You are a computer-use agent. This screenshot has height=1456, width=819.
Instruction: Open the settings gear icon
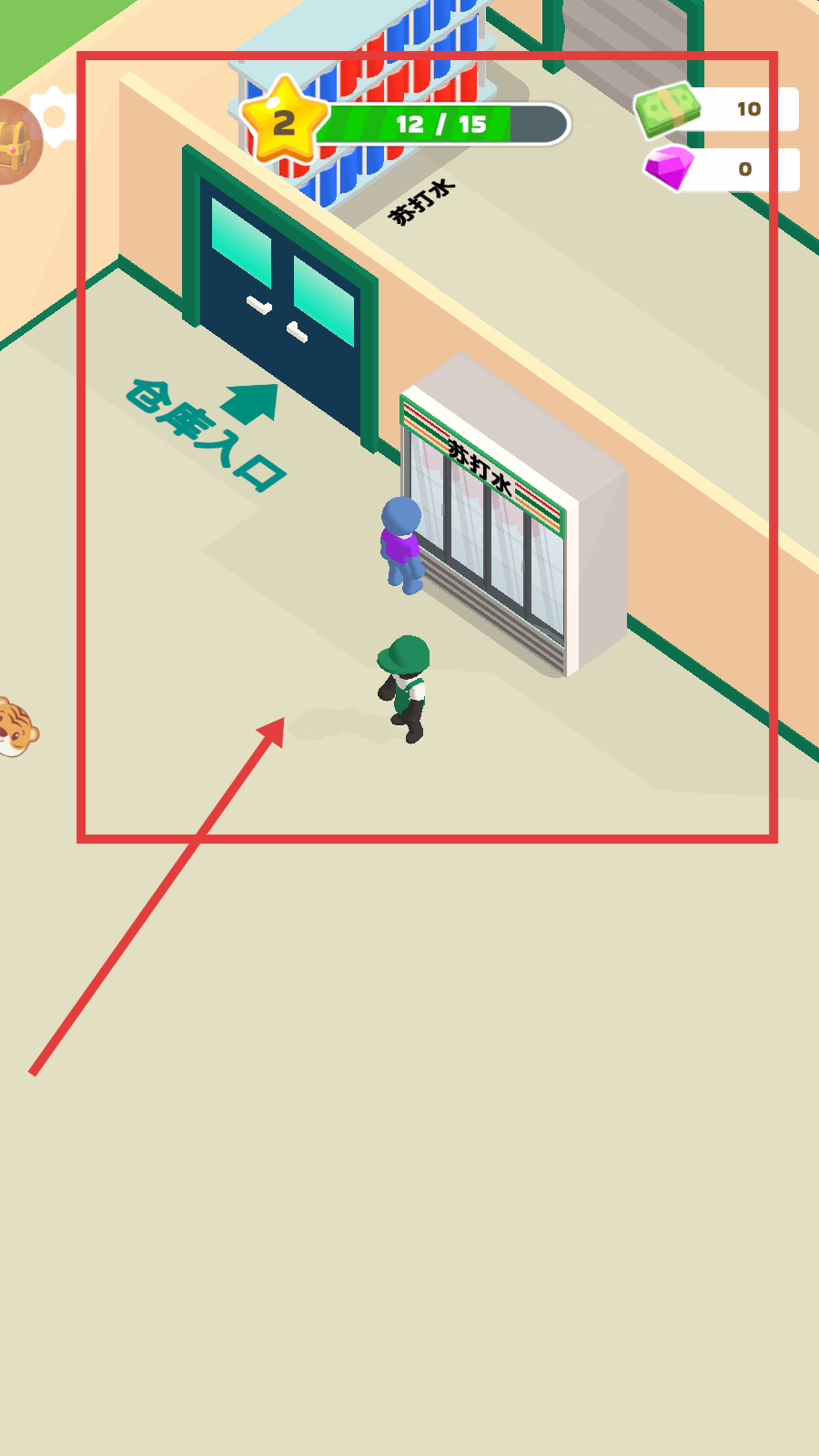click(x=56, y=116)
